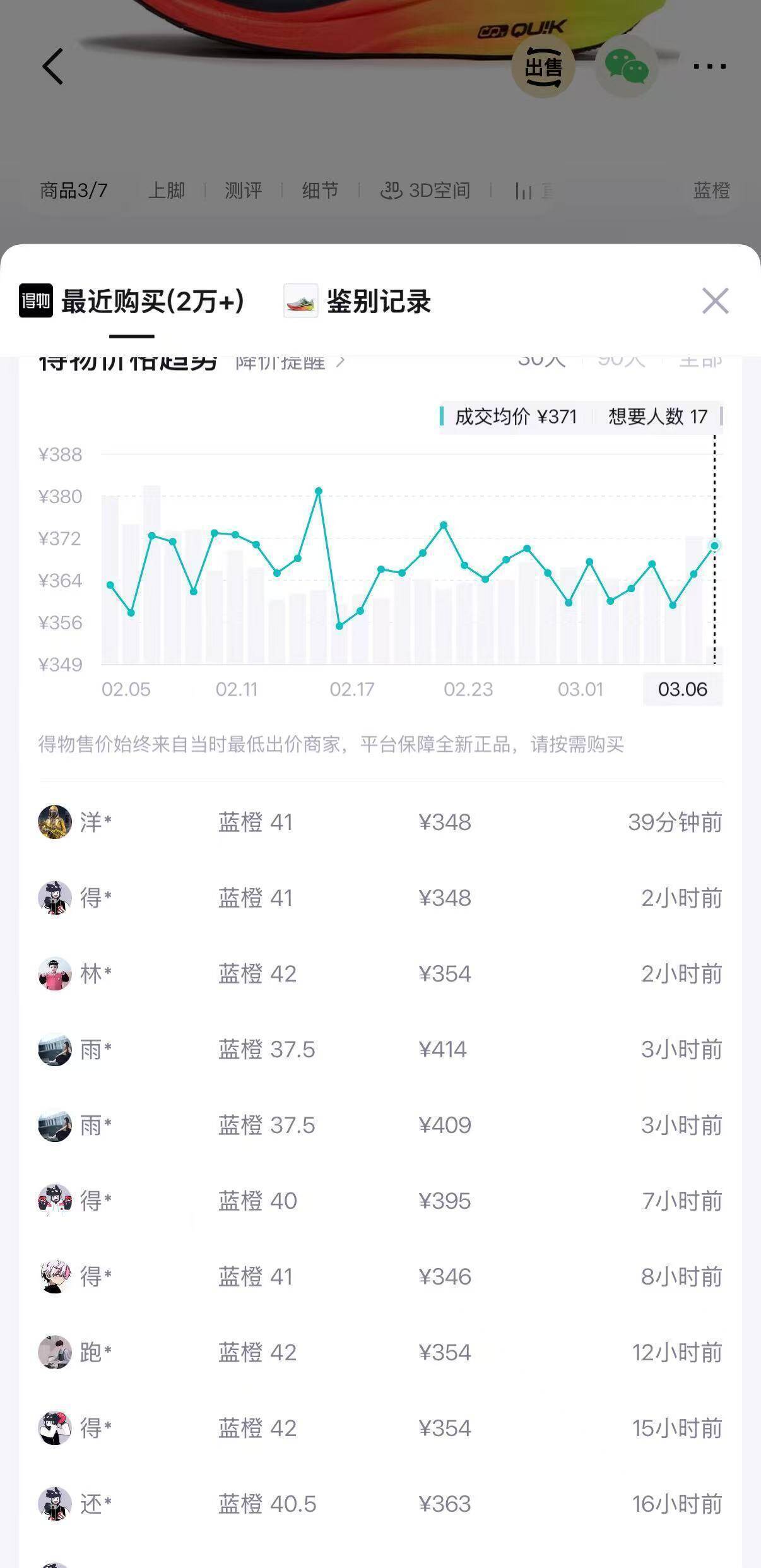Switch to the 鉴别记录 tab
The image size is (761, 1568).
[358, 301]
